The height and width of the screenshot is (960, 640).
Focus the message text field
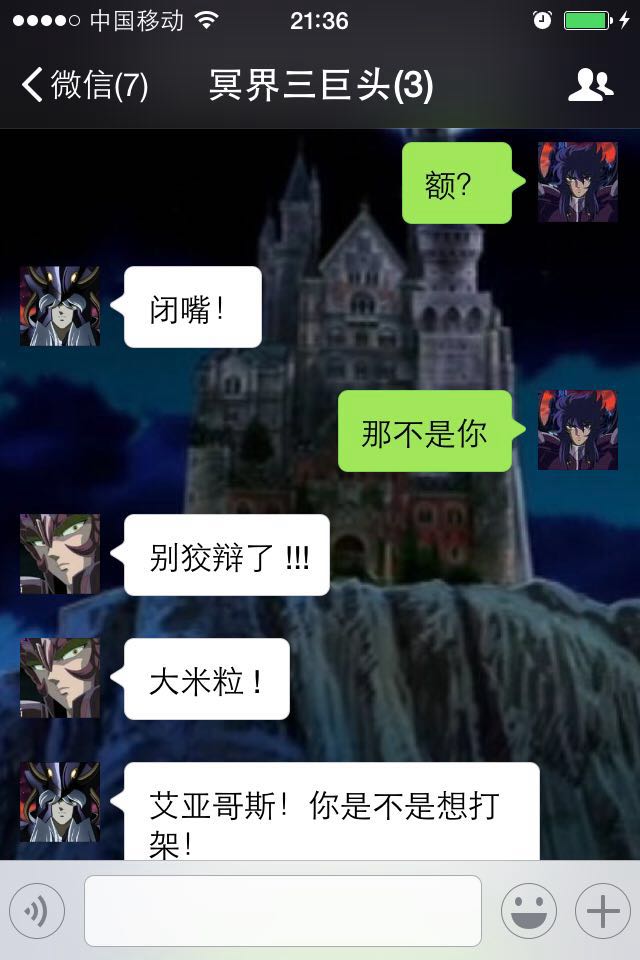tap(283, 911)
